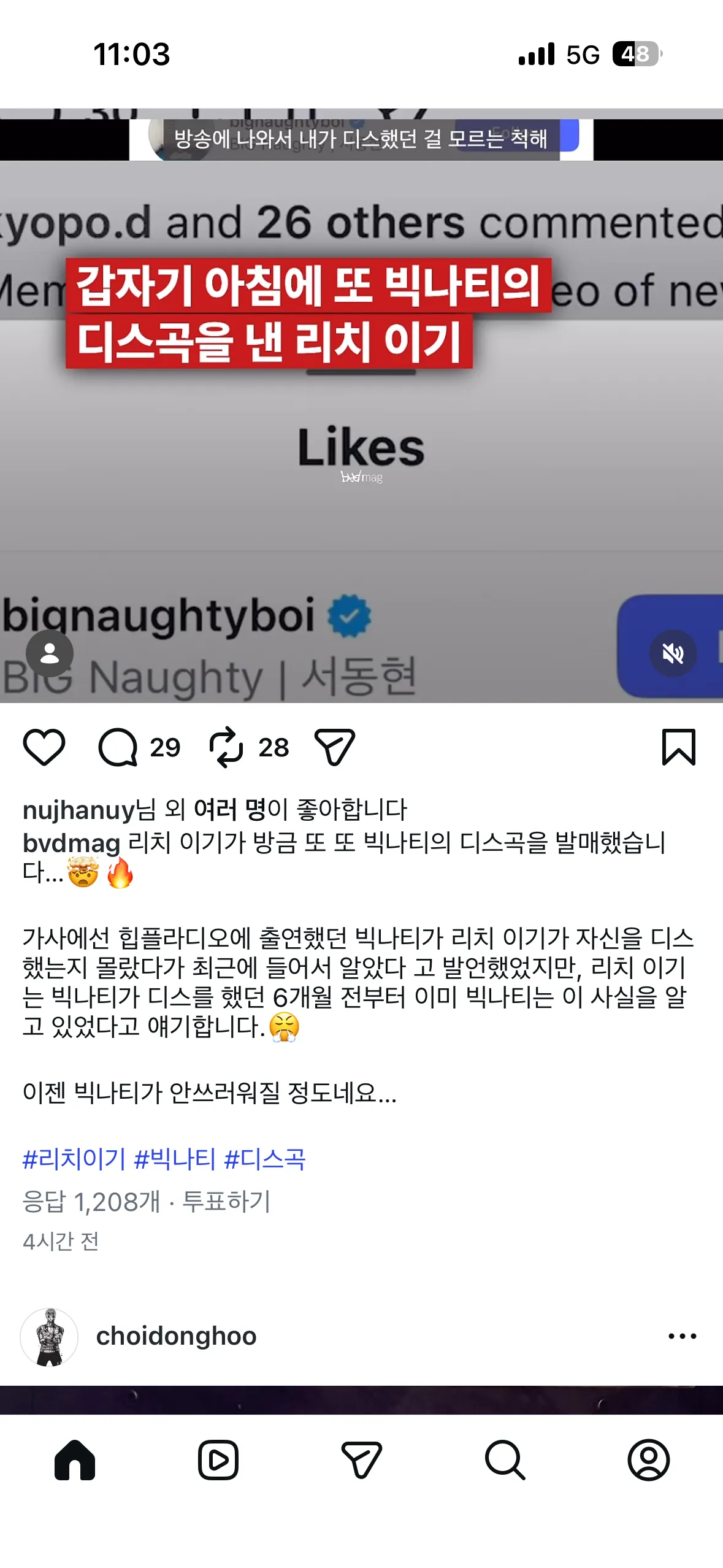723x1568 pixels.
Task: Repost the bvdmag video
Action: click(x=226, y=747)
